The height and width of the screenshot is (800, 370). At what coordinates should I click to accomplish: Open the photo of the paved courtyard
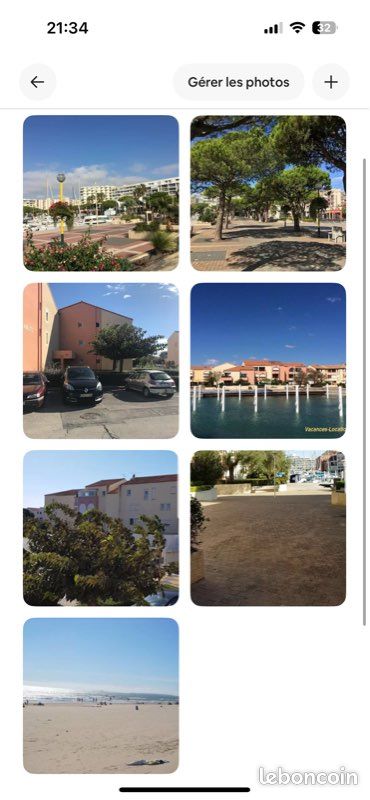coord(268,528)
